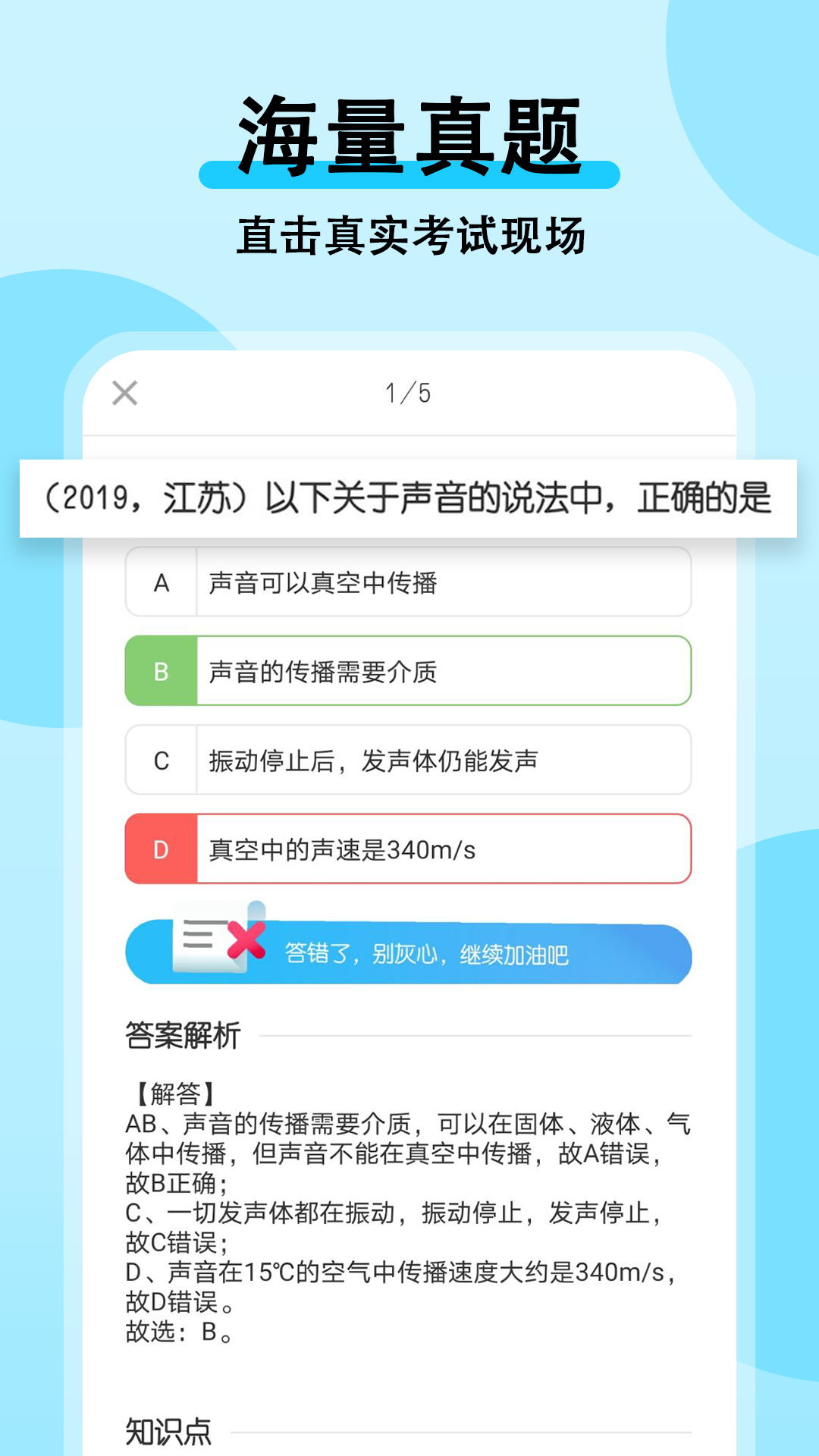Click the blue feedback banner
This screenshot has height=1456, width=819.
point(409,950)
